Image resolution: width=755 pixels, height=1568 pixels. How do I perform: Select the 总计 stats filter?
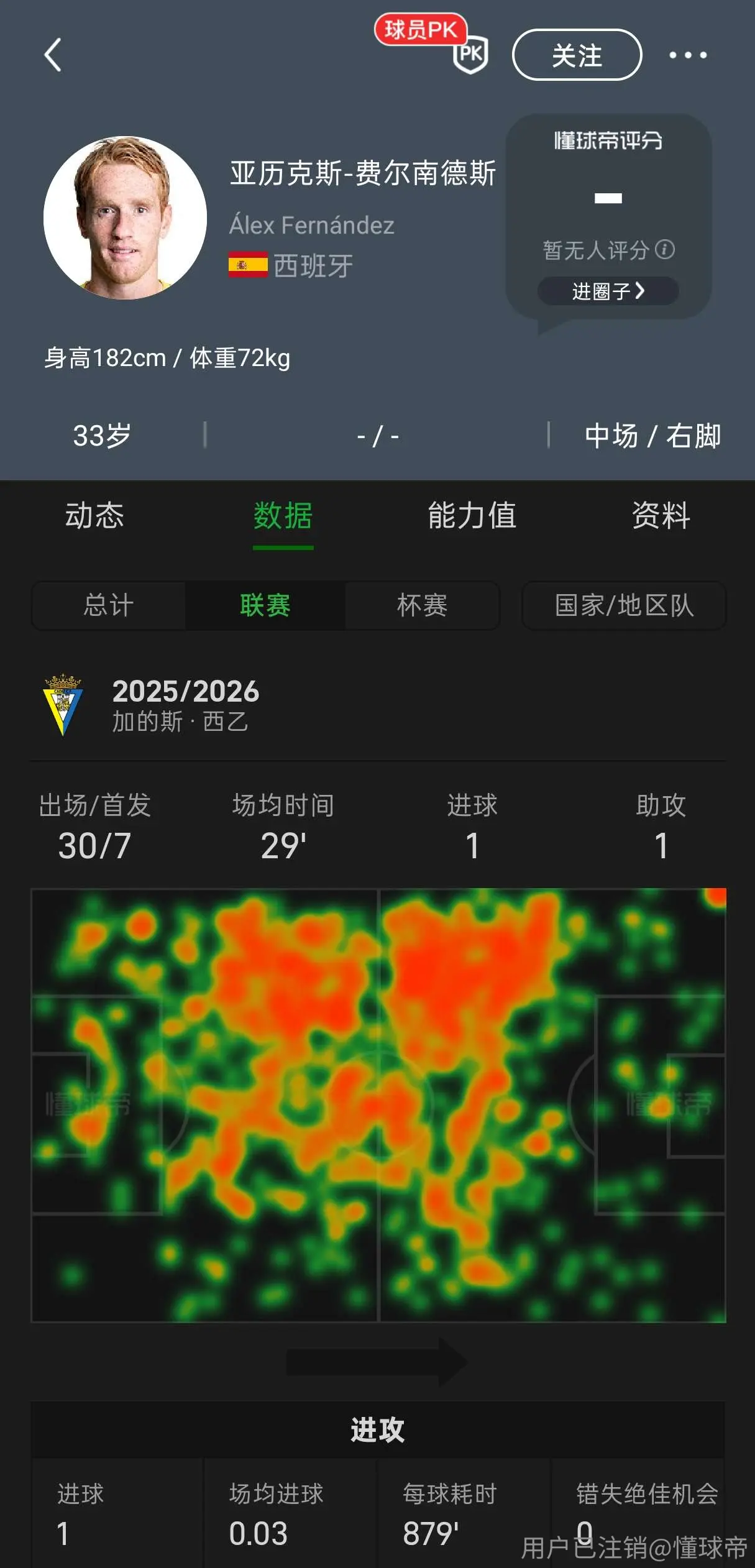pyautogui.click(x=109, y=605)
